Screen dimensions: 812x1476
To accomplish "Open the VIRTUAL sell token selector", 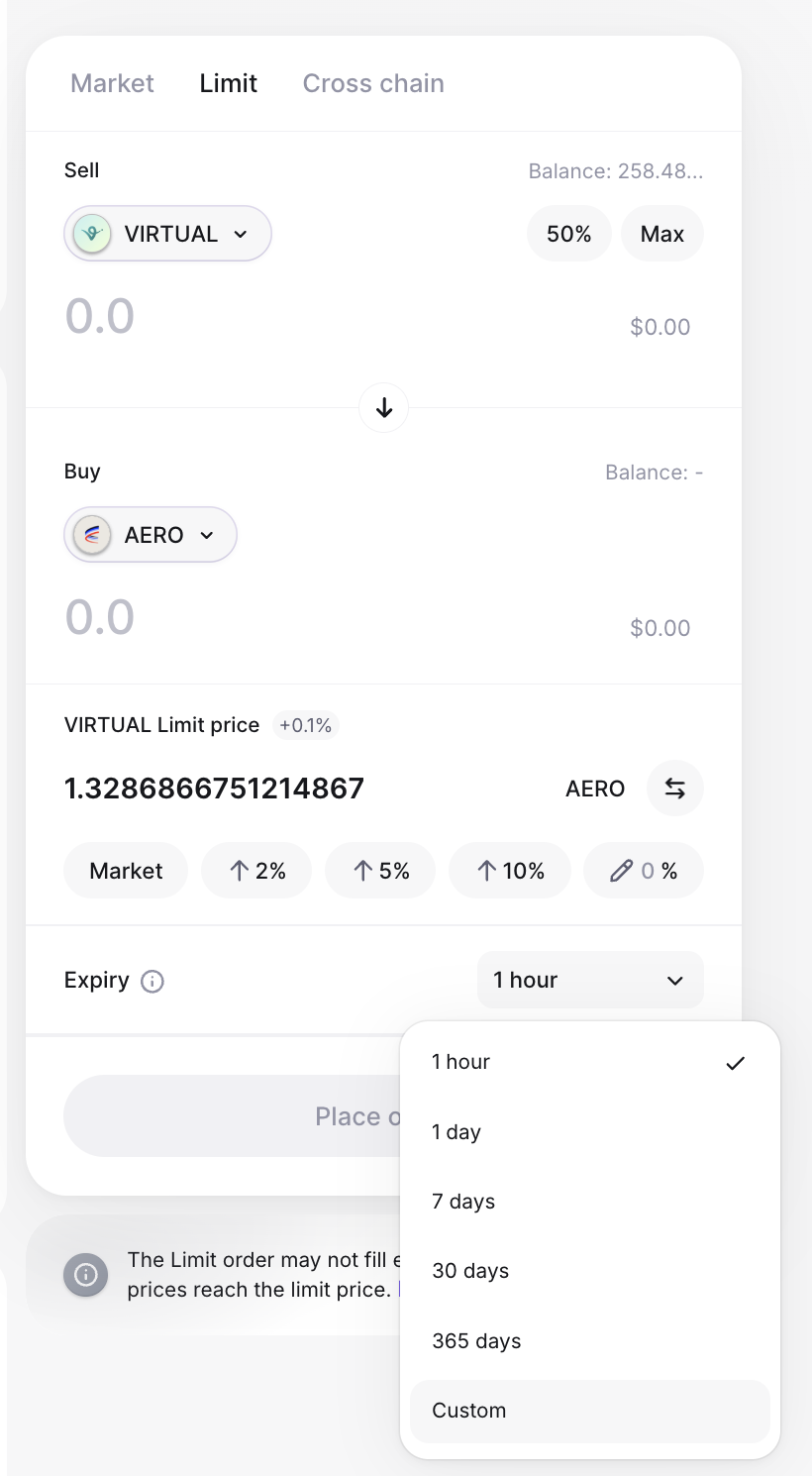I will coord(167,234).
